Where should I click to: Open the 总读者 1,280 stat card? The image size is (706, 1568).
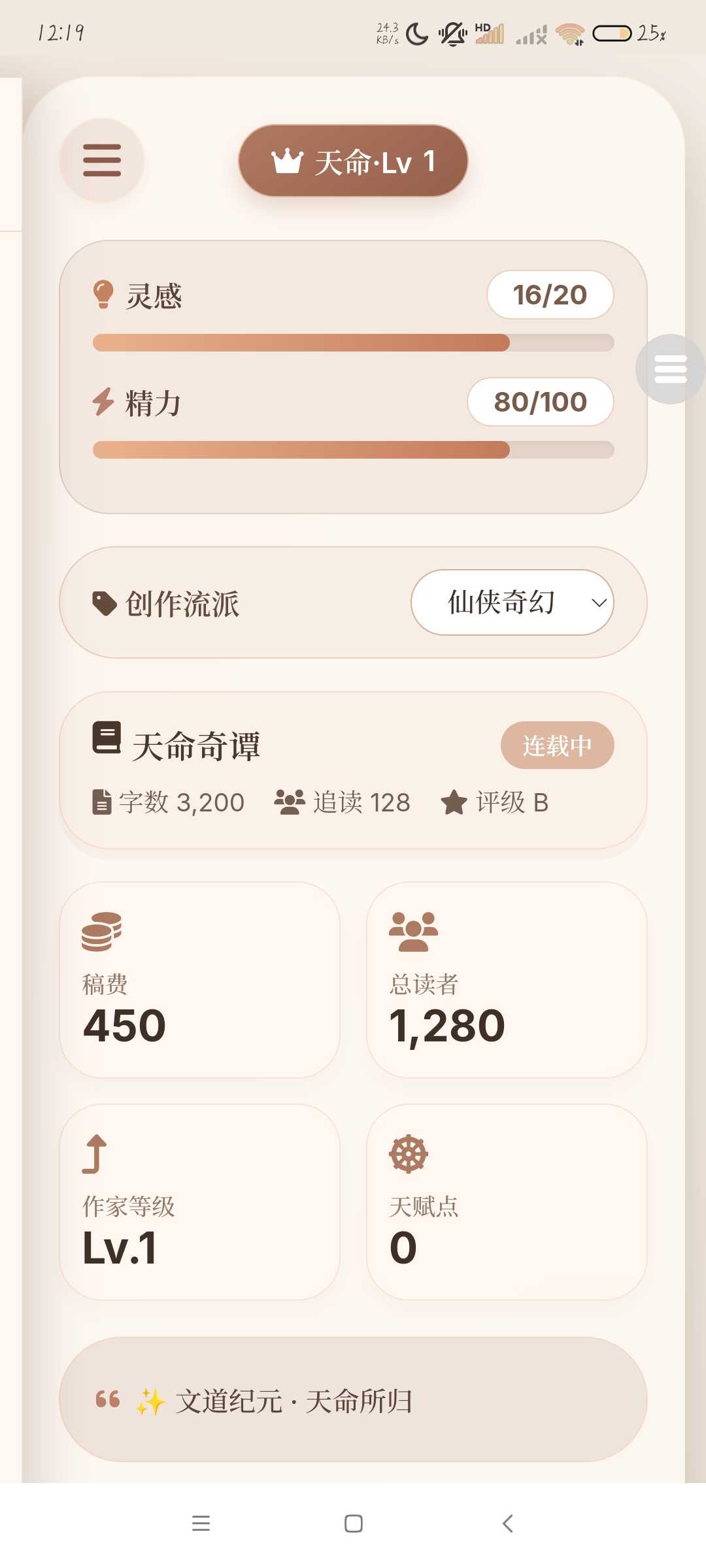pos(507,980)
